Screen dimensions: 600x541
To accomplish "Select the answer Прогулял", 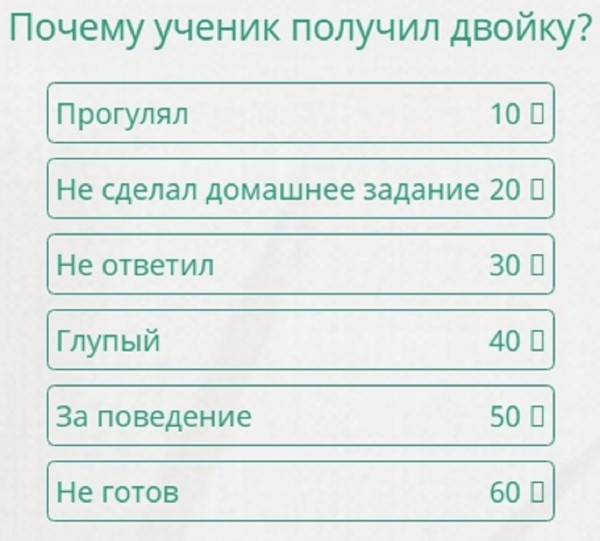I will click(x=300, y=113).
